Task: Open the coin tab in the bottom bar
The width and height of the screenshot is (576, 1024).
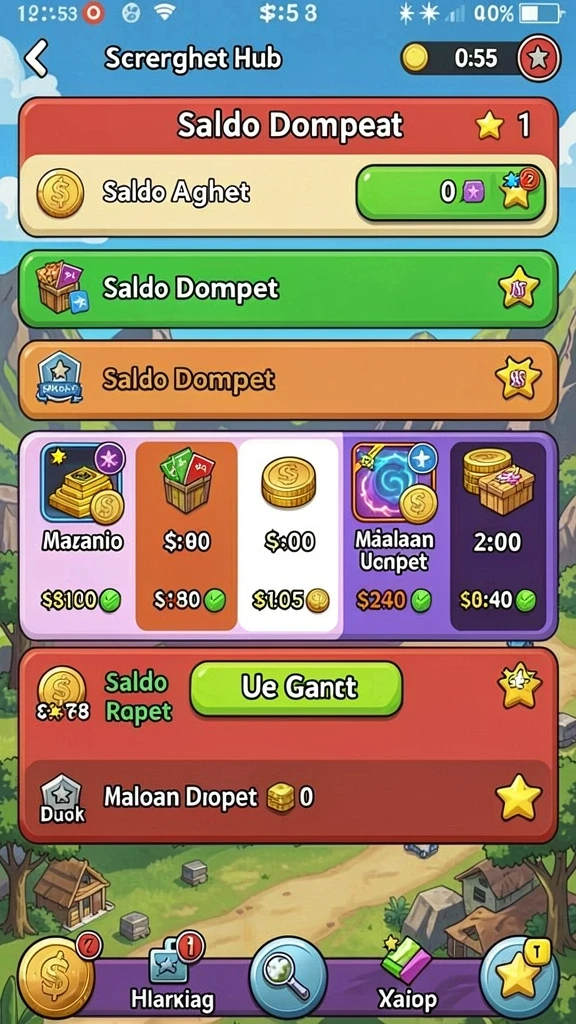Action: pos(56,977)
